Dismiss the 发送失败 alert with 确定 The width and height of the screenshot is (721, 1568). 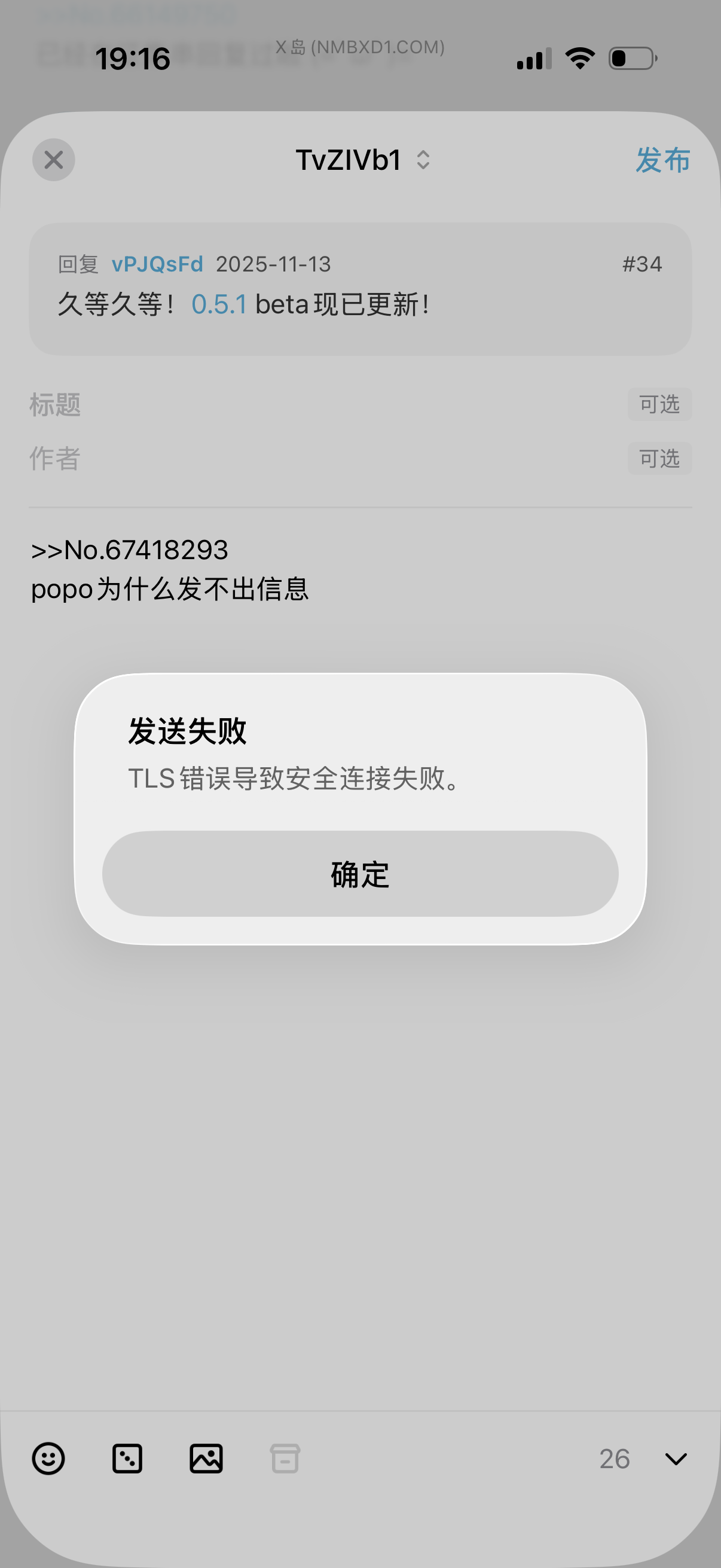[360, 874]
